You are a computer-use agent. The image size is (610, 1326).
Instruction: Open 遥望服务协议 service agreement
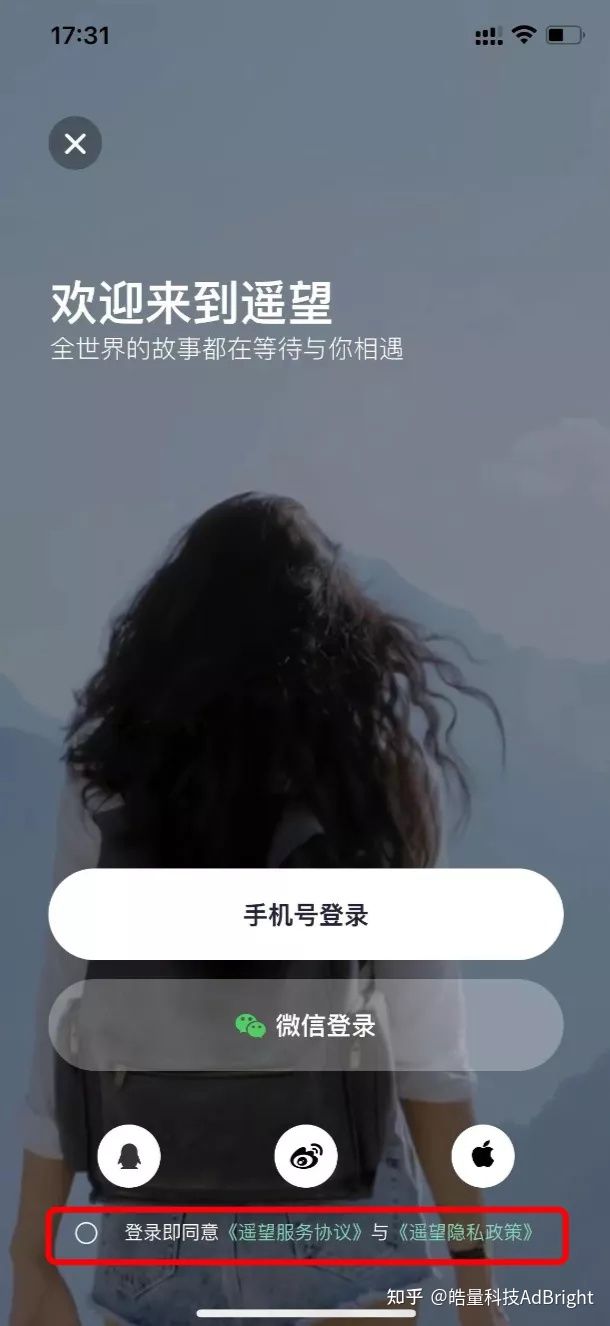point(295,1233)
